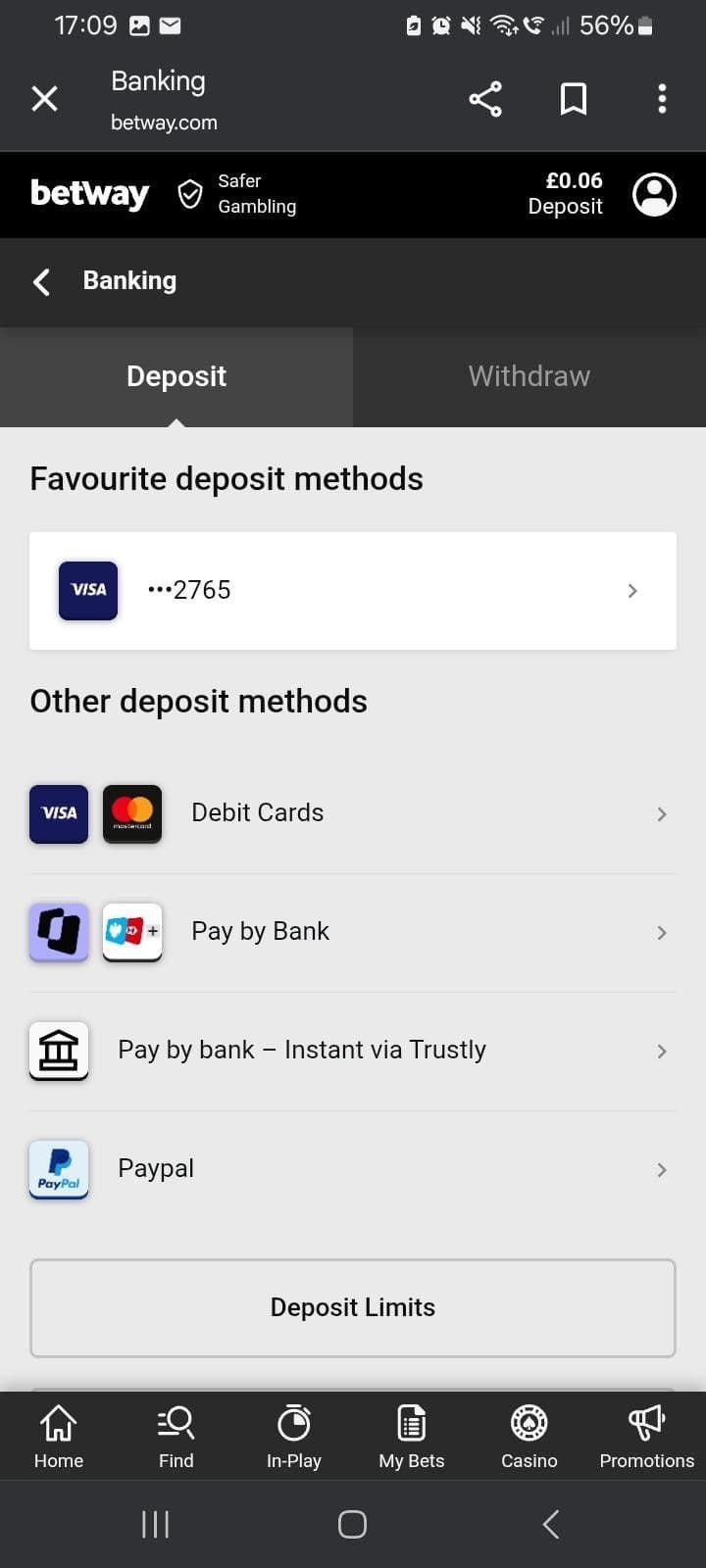
Task: Open the Pay by Bank chevron
Action: tap(662, 932)
